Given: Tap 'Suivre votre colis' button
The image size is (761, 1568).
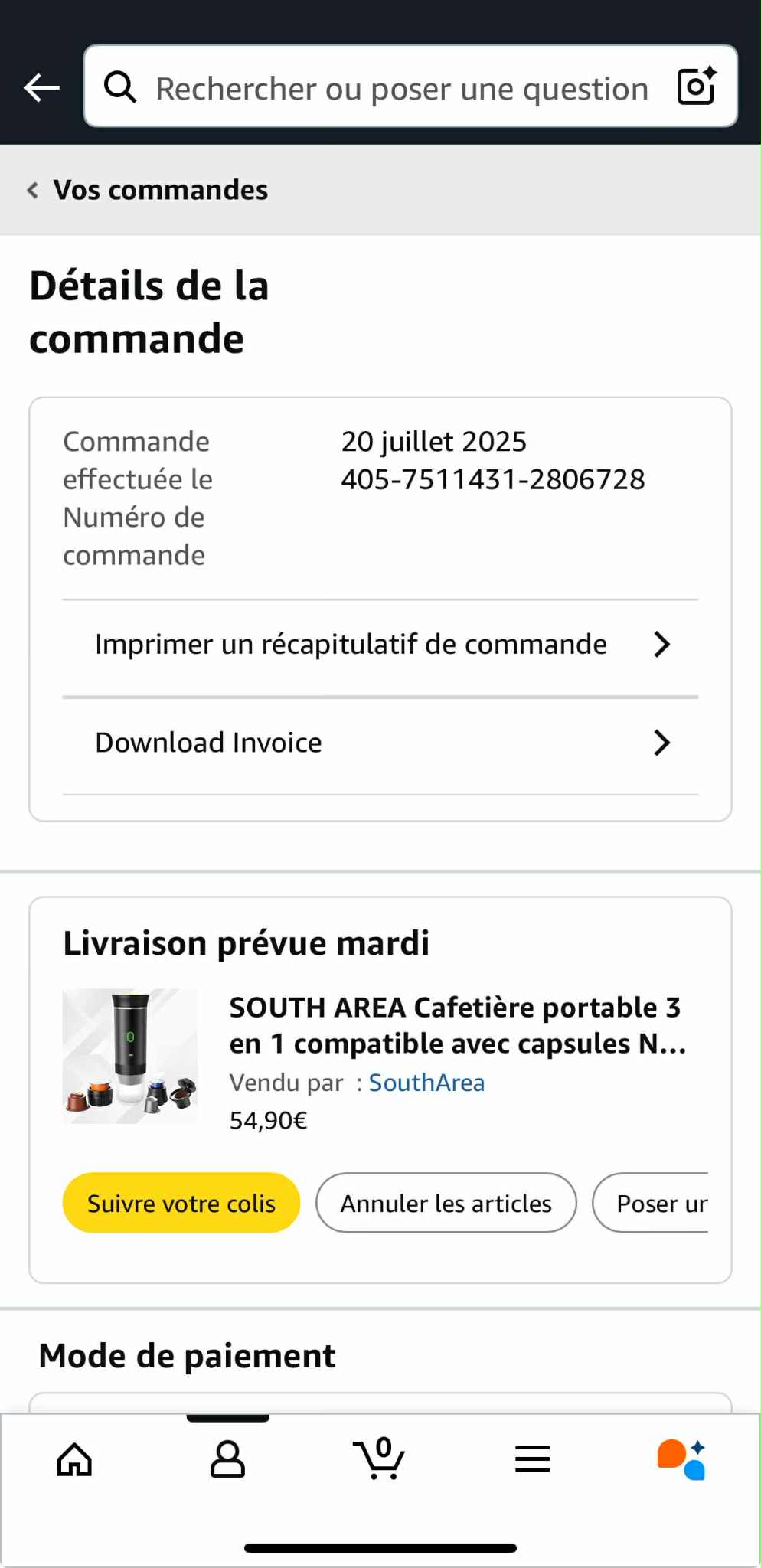Looking at the screenshot, I should (181, 1203).
